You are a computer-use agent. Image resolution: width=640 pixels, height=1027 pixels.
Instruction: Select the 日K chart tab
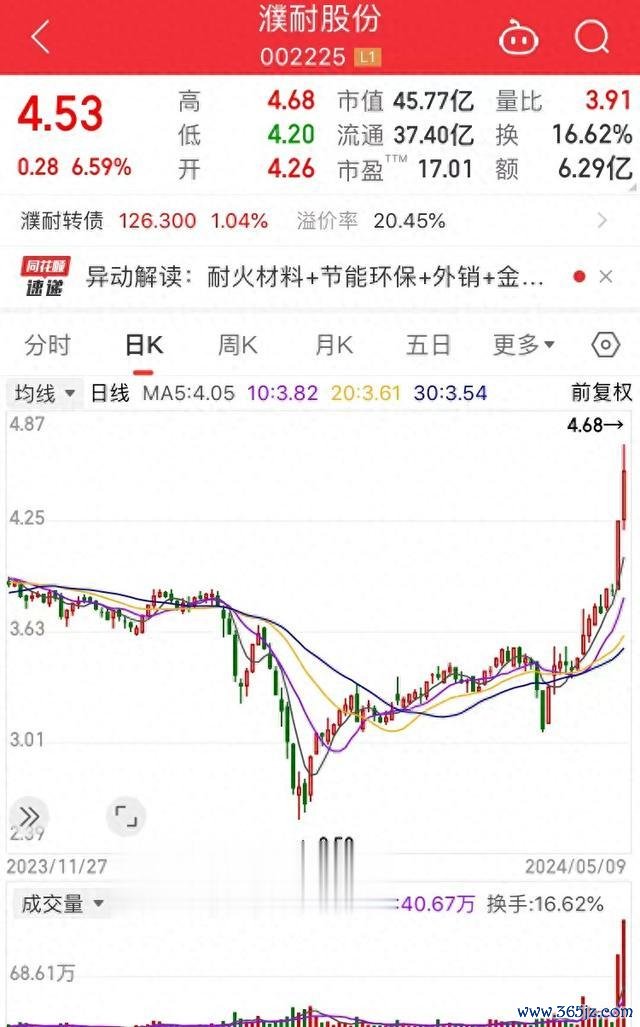143,345
